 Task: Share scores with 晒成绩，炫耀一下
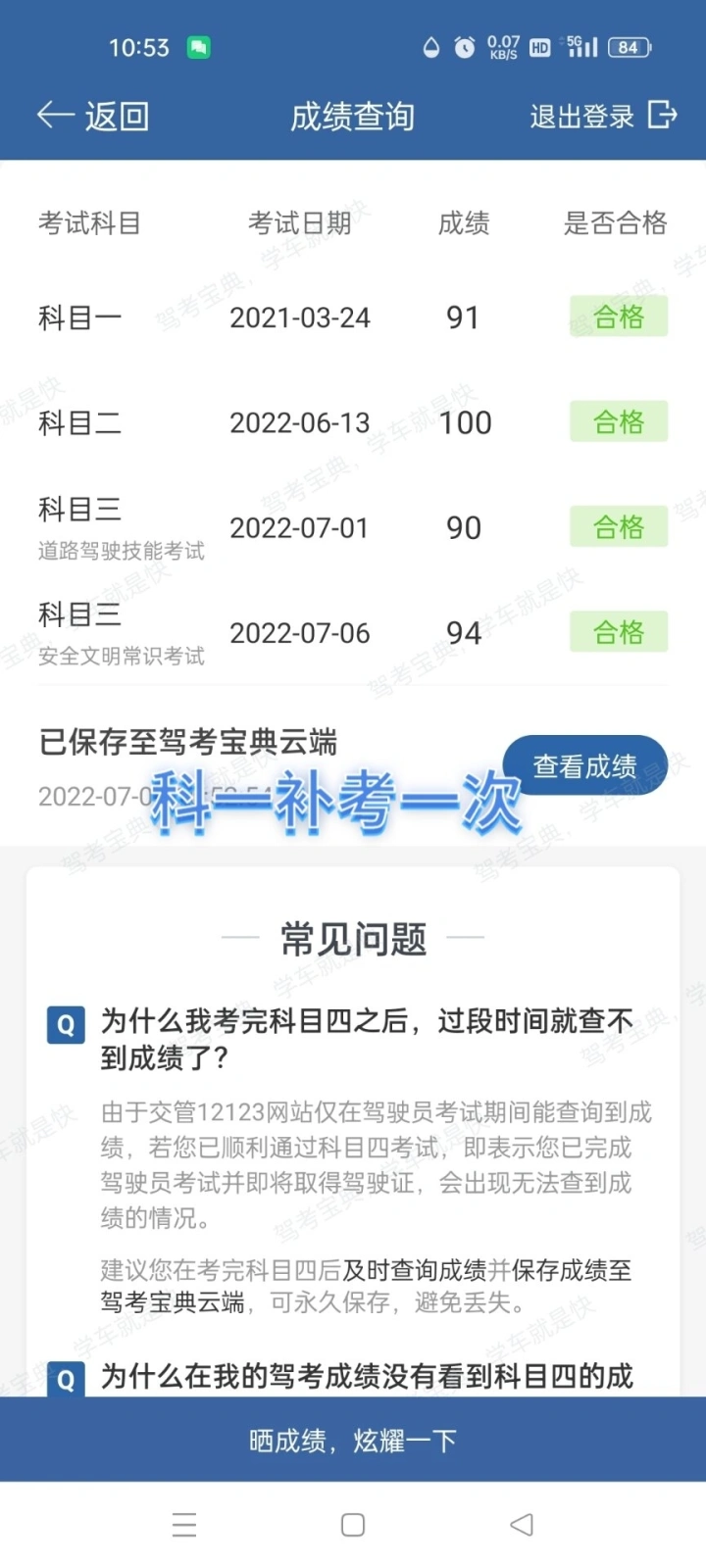coord(353,1440)
